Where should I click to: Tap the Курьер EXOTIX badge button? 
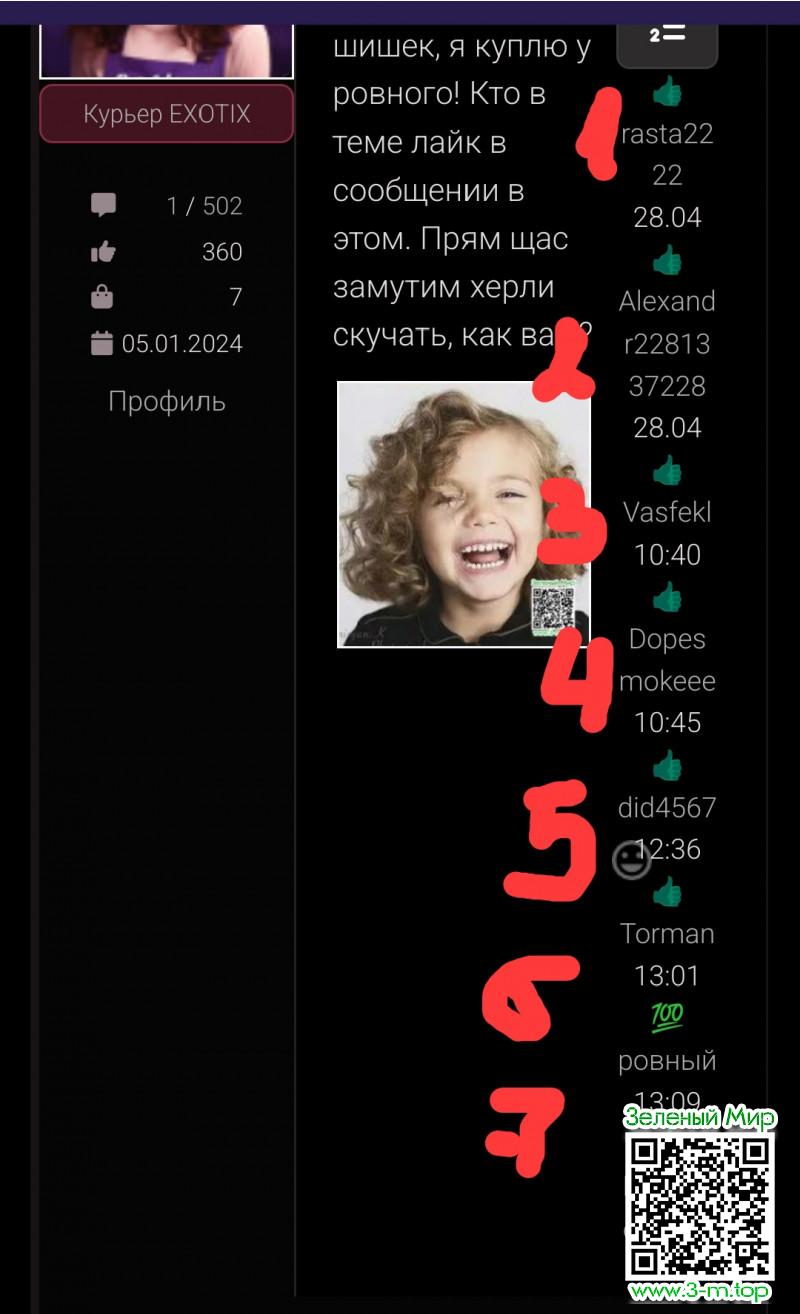[x=166, y=114]
